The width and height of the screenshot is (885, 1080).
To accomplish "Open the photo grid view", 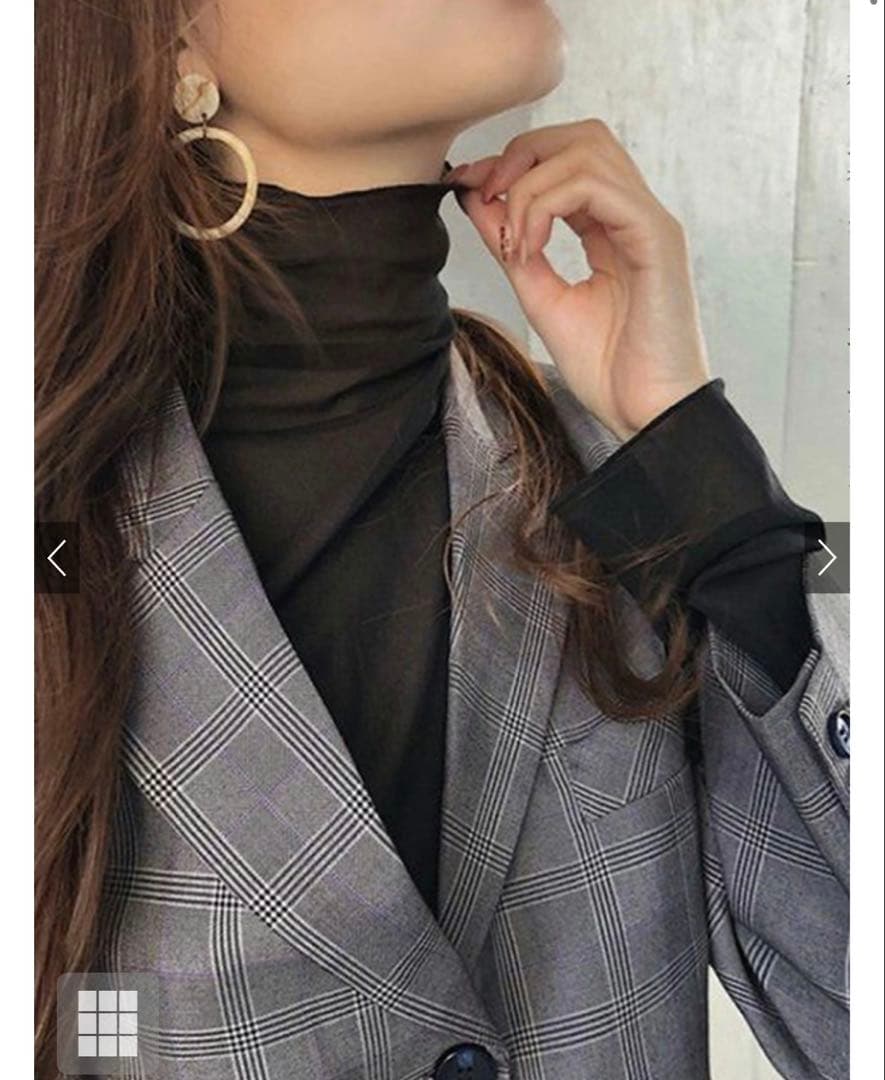I will coord(108,1024).
